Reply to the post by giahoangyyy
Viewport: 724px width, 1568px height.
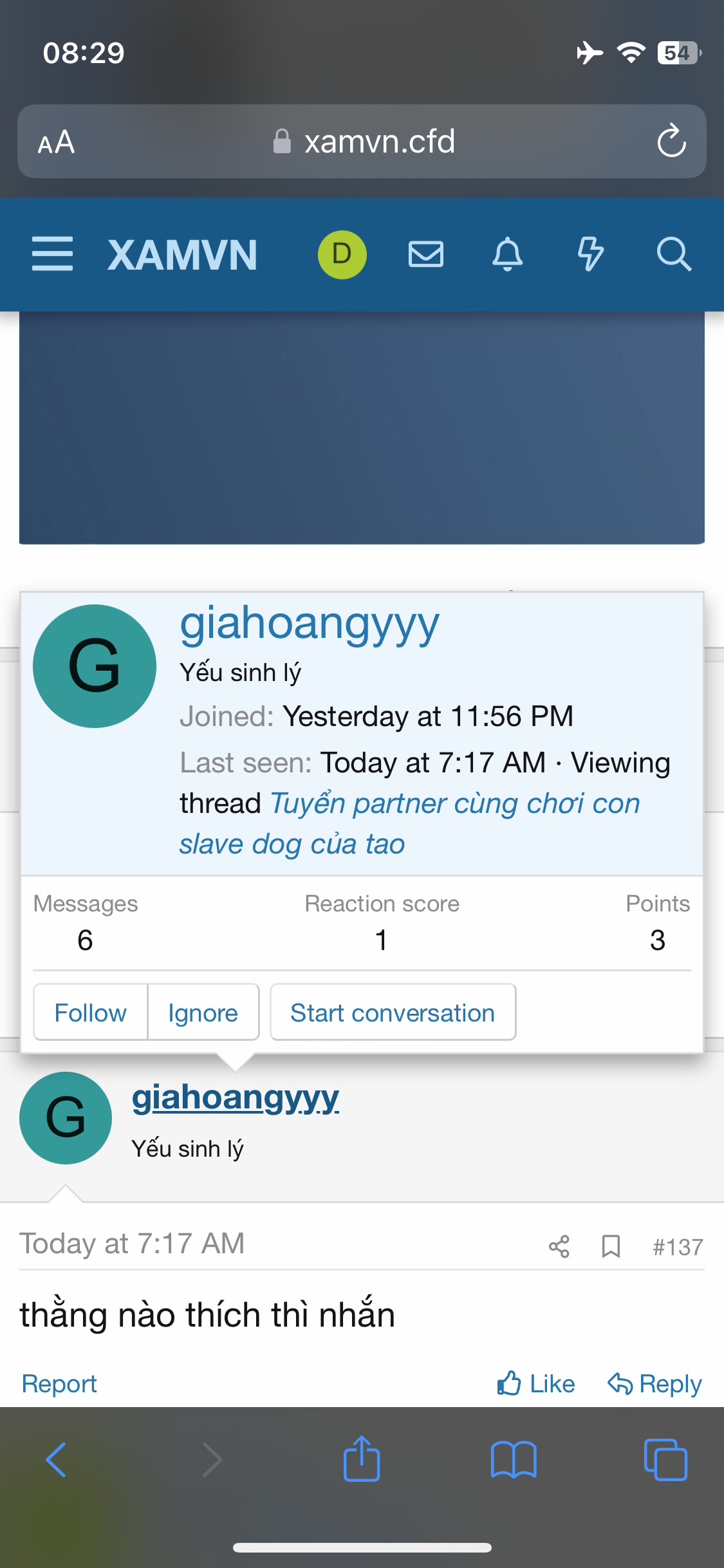coord(654,1383)
